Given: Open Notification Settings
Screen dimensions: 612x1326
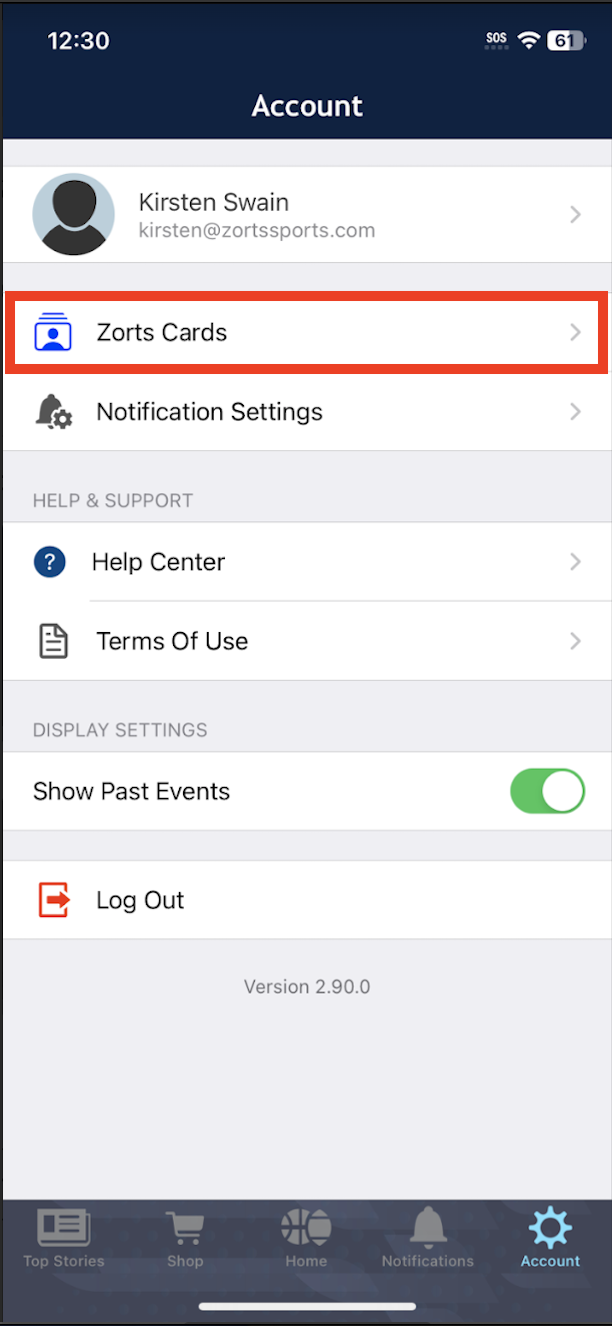Looking at the screenshot, I should click(x=306, y=412).
